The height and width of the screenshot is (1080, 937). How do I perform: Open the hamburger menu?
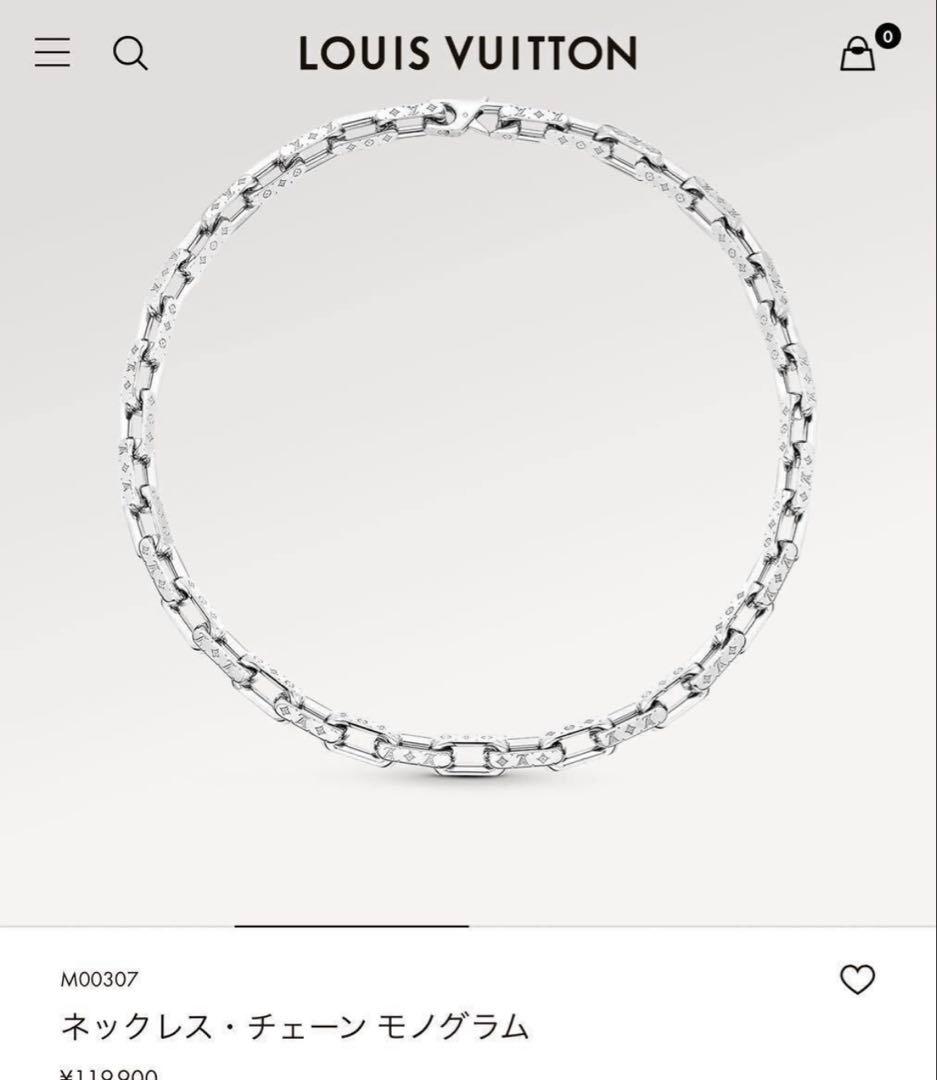coord(52,52)
